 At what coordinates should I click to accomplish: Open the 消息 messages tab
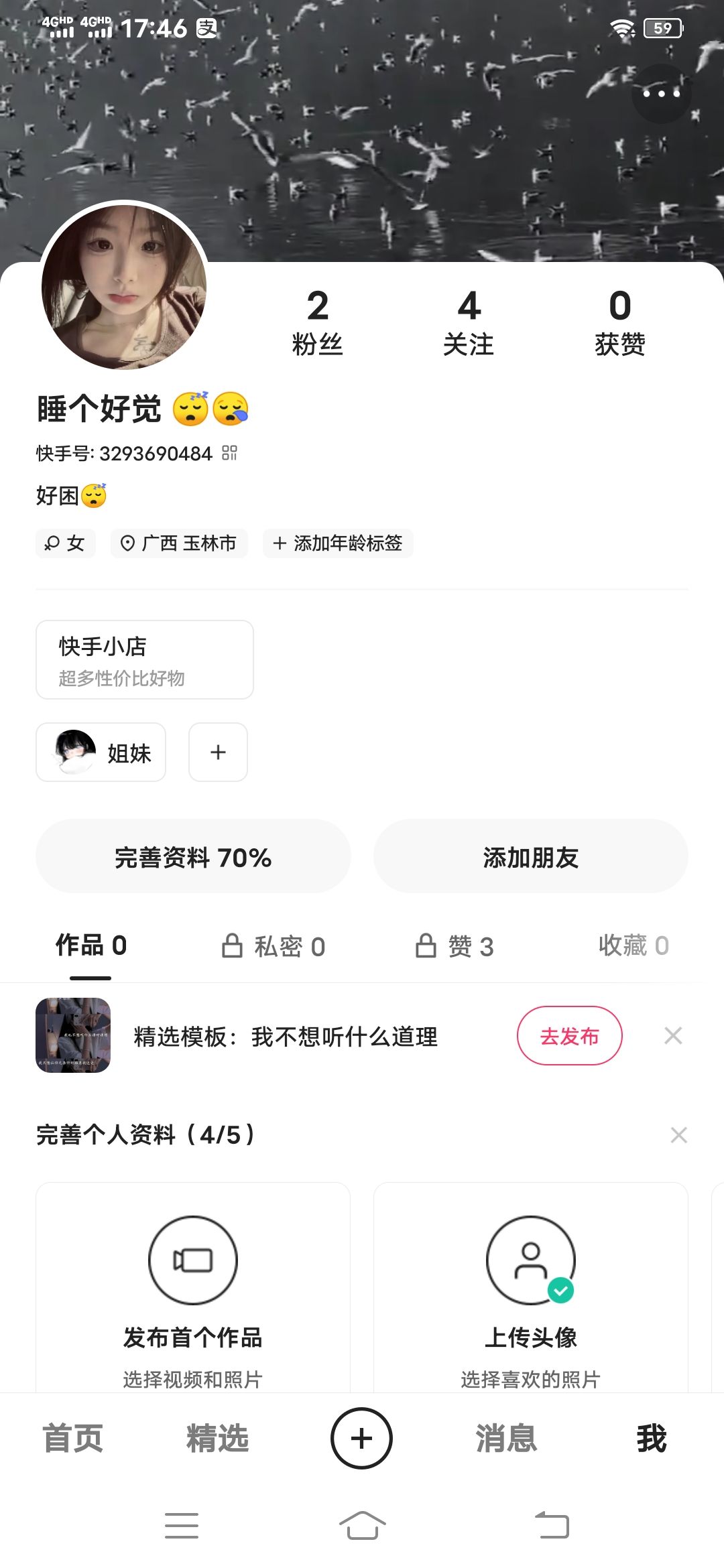pyautogui.click(x=506, y=1439)
